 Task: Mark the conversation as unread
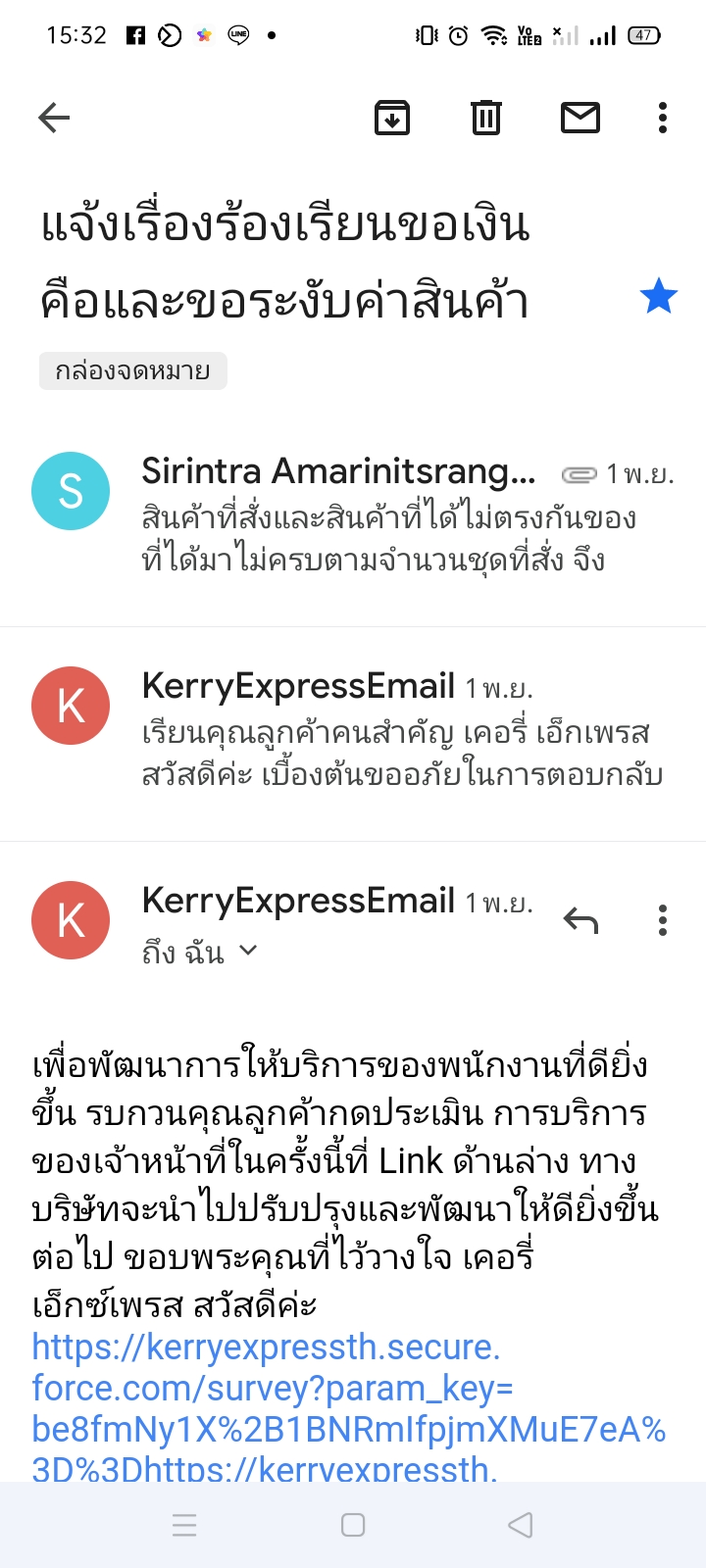pos(580,119)
